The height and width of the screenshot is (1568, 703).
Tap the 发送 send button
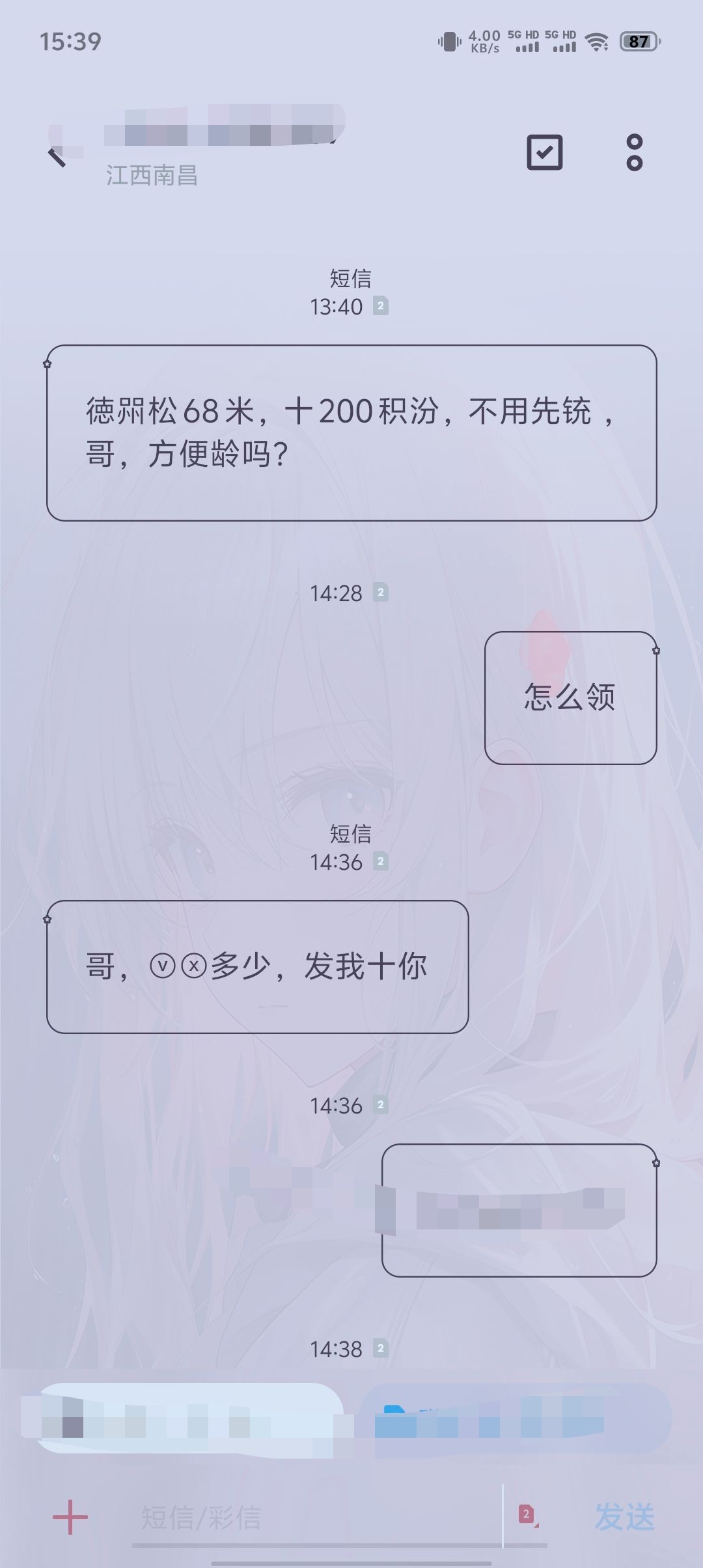[x=625, y=1517]
